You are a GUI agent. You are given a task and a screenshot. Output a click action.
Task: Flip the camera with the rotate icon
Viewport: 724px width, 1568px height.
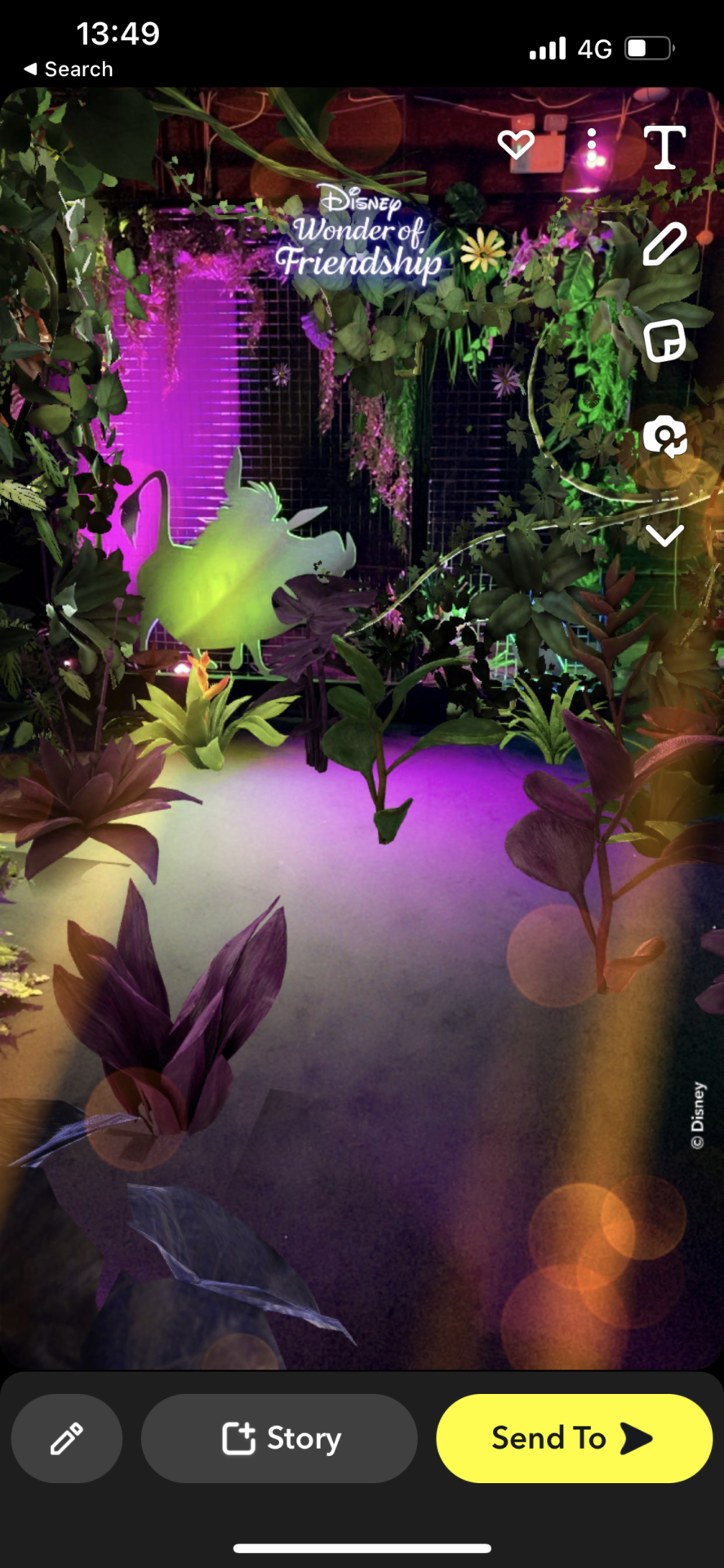click(664, 437)
